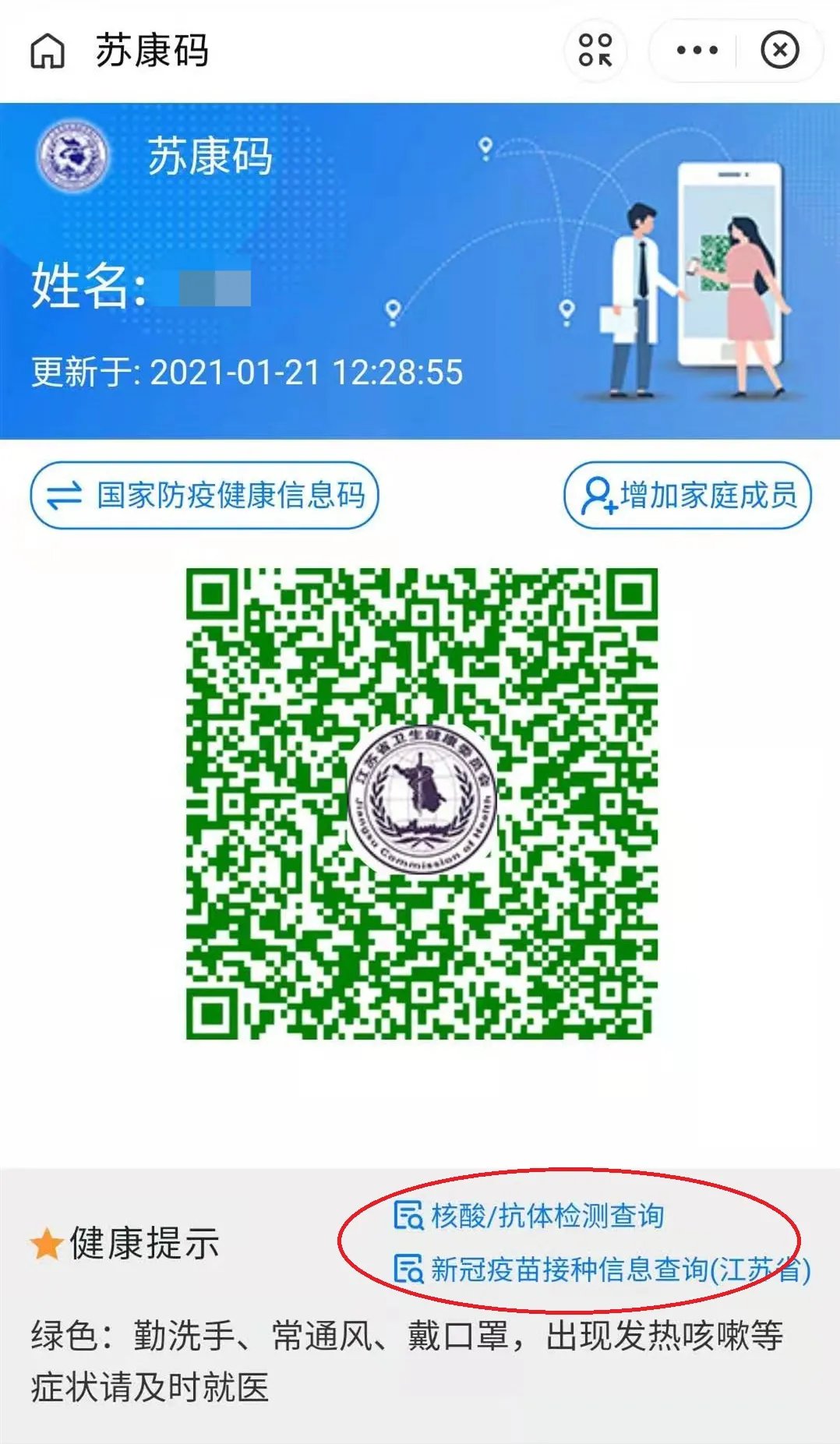Screen dimensions: 840x1444
Task: Tap 增加家庭成员 to add a family member
Action: click(687, 495)
